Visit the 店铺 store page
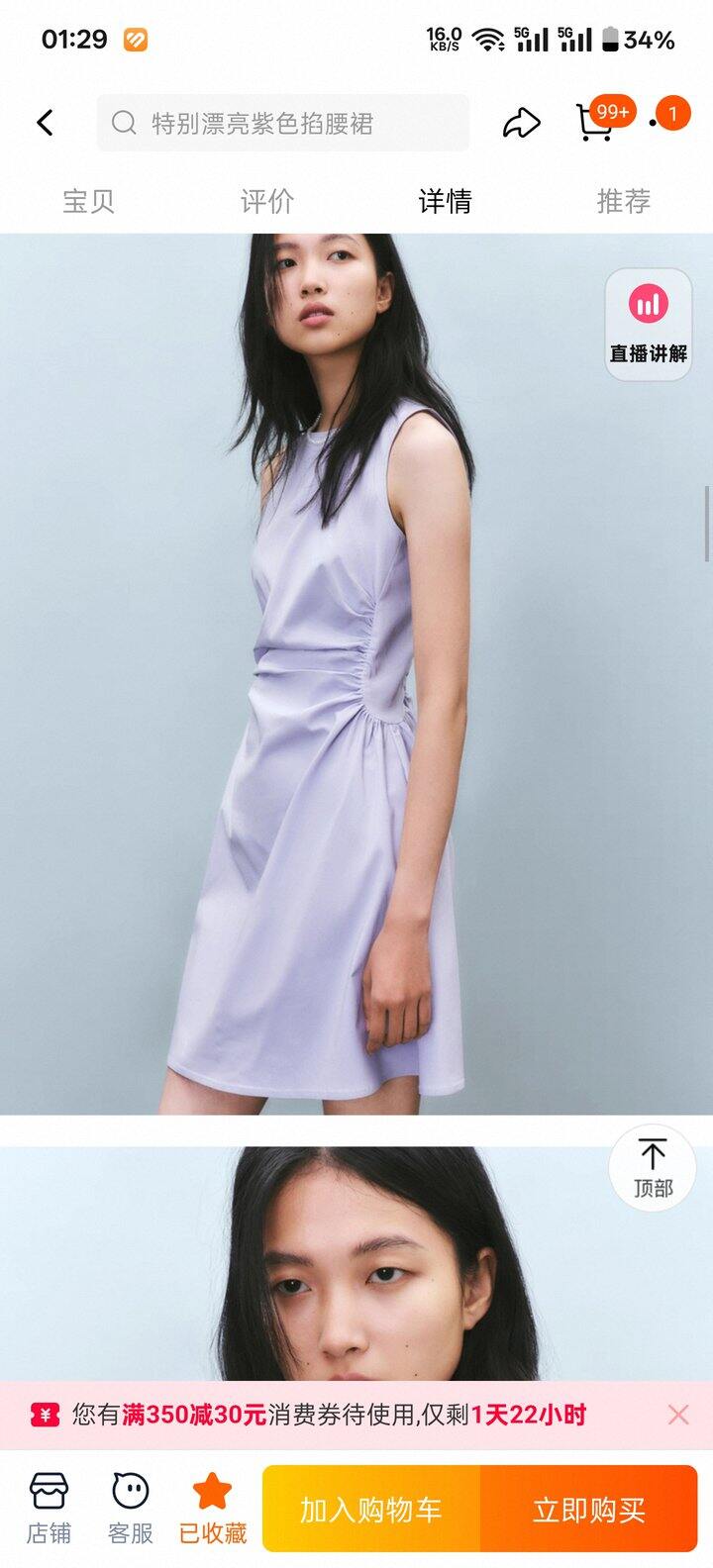Viewport: 713px width, 1568px height. [x=49, y=1508]
